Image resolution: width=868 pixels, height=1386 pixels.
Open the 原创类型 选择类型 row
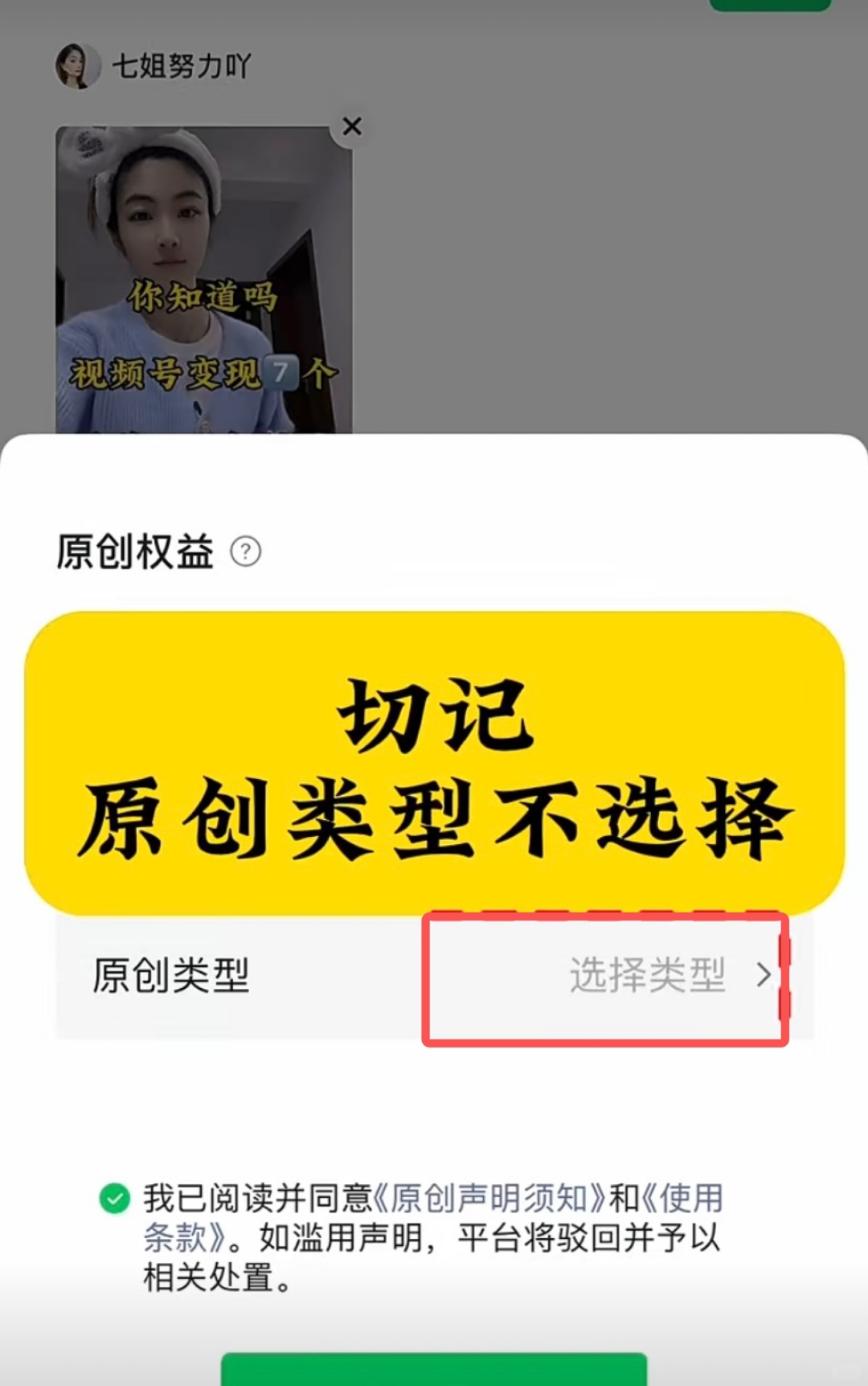(434, 976)
